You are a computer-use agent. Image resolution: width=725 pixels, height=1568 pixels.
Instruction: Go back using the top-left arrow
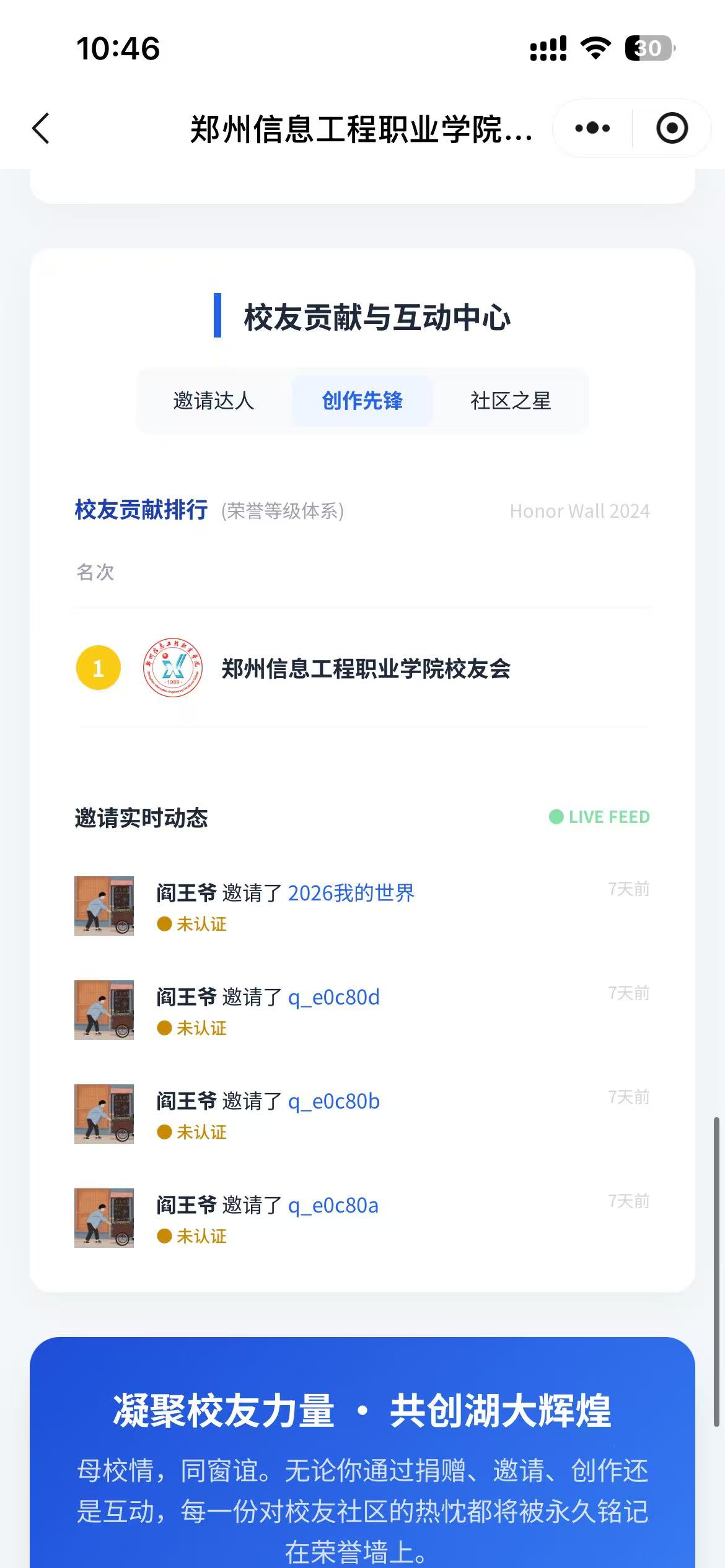tap(41, 128)
